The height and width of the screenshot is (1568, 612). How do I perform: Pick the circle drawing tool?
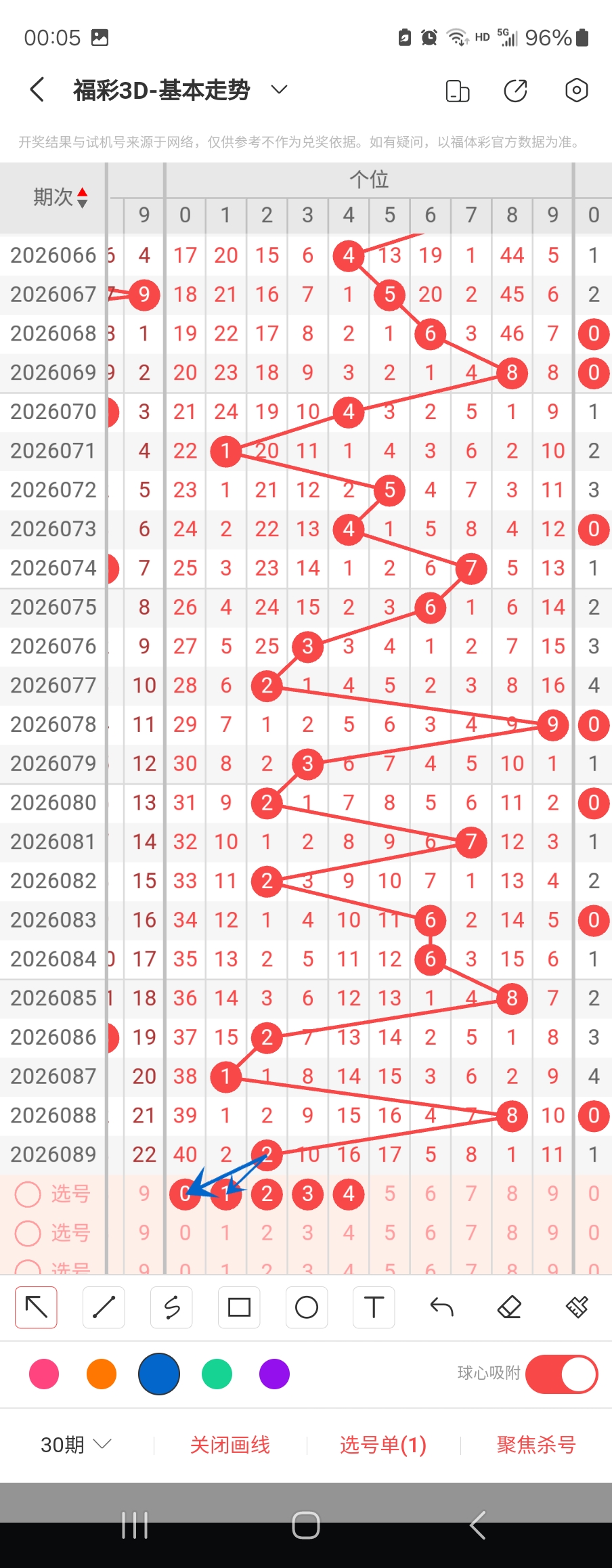(x=307, y=1307)
